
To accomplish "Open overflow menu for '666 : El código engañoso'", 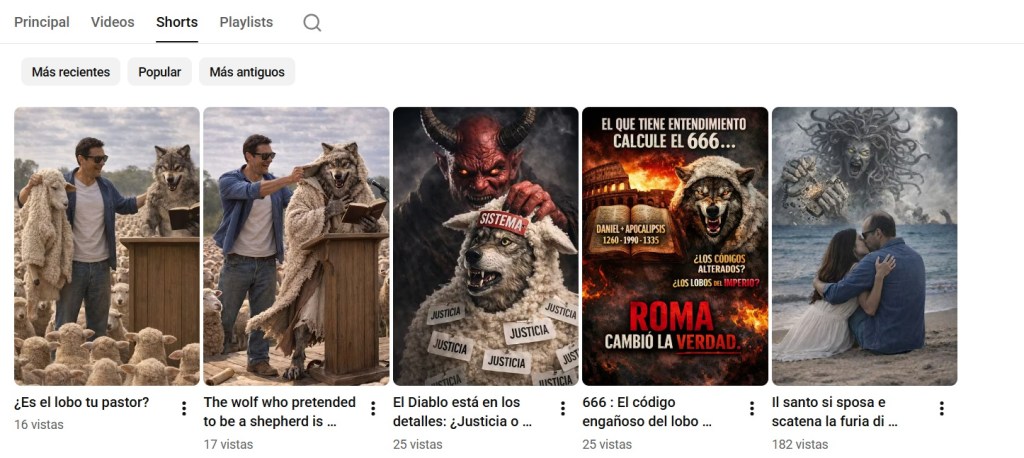I will [752, 408].
